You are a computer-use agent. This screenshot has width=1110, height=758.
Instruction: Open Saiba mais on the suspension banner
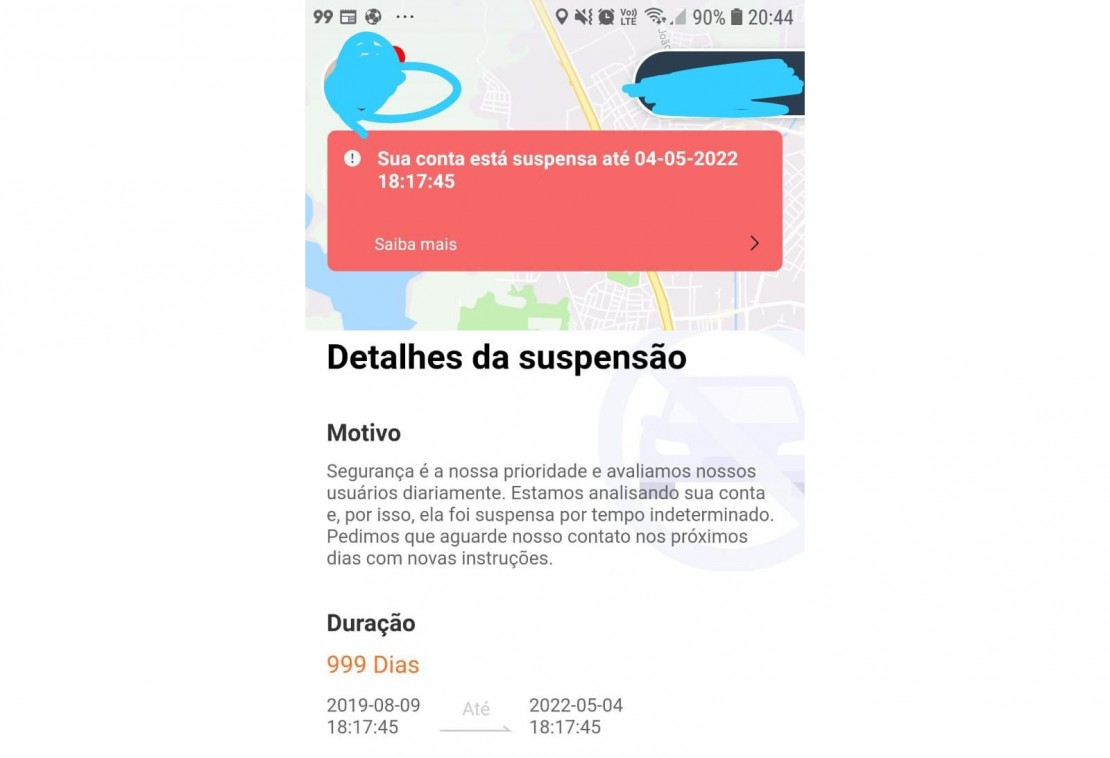(416, 244)
